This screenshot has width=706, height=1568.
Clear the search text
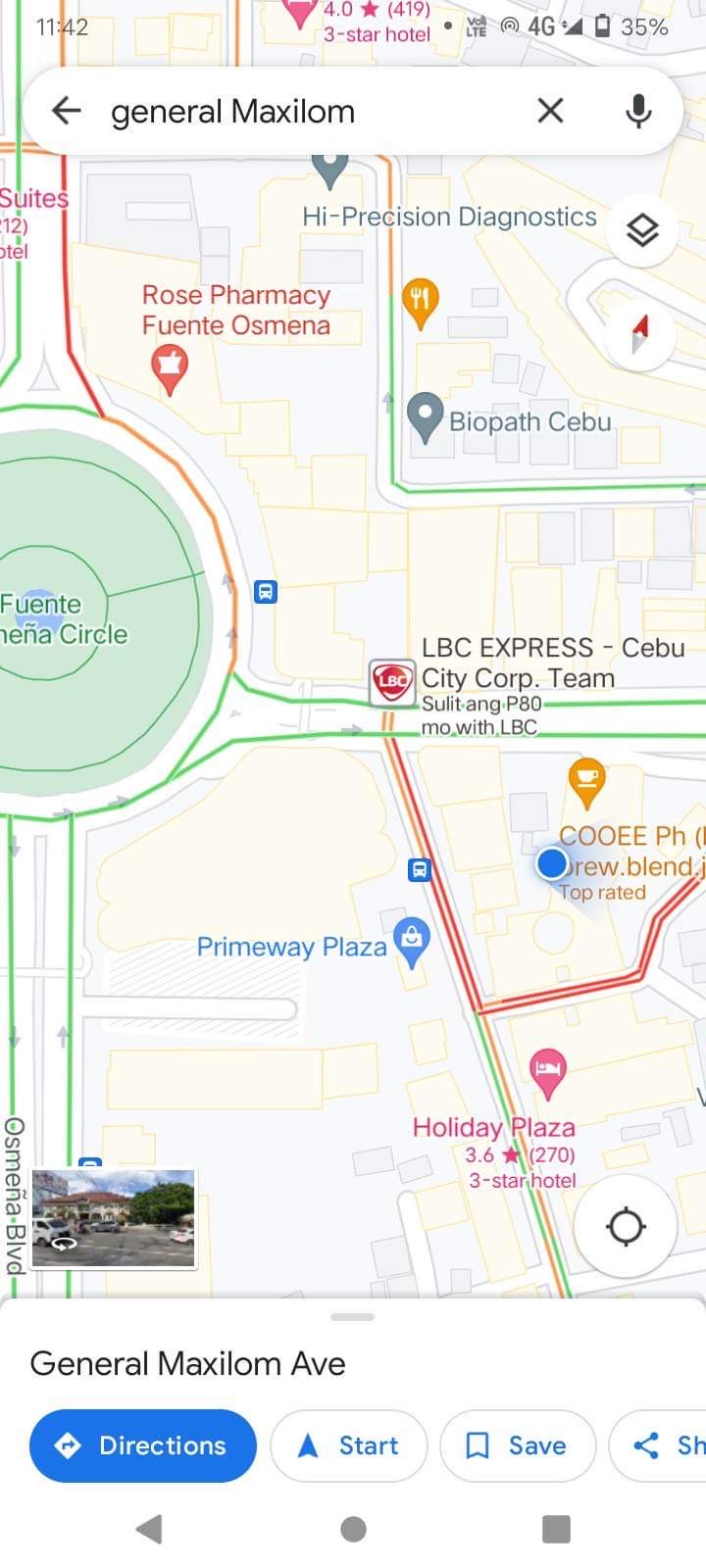(551, 111)
